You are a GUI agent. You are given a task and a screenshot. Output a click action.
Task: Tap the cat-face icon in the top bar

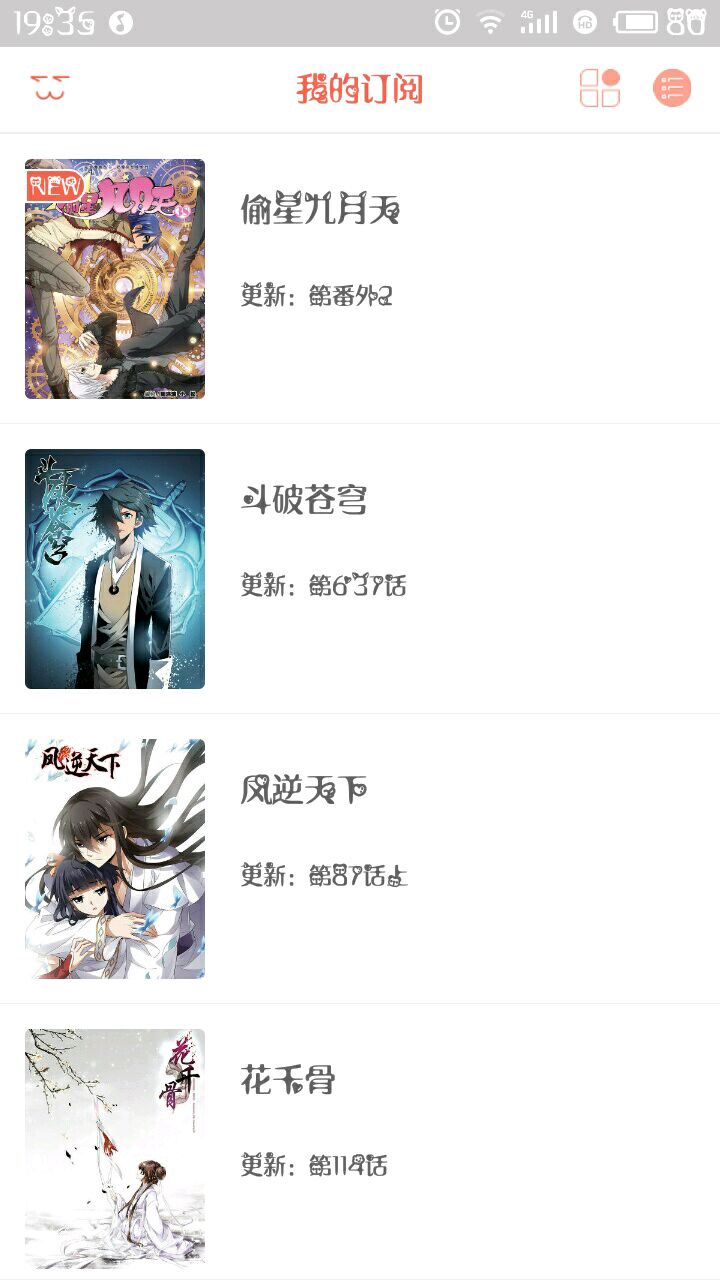pyautogui.click(x=49, y=88)
